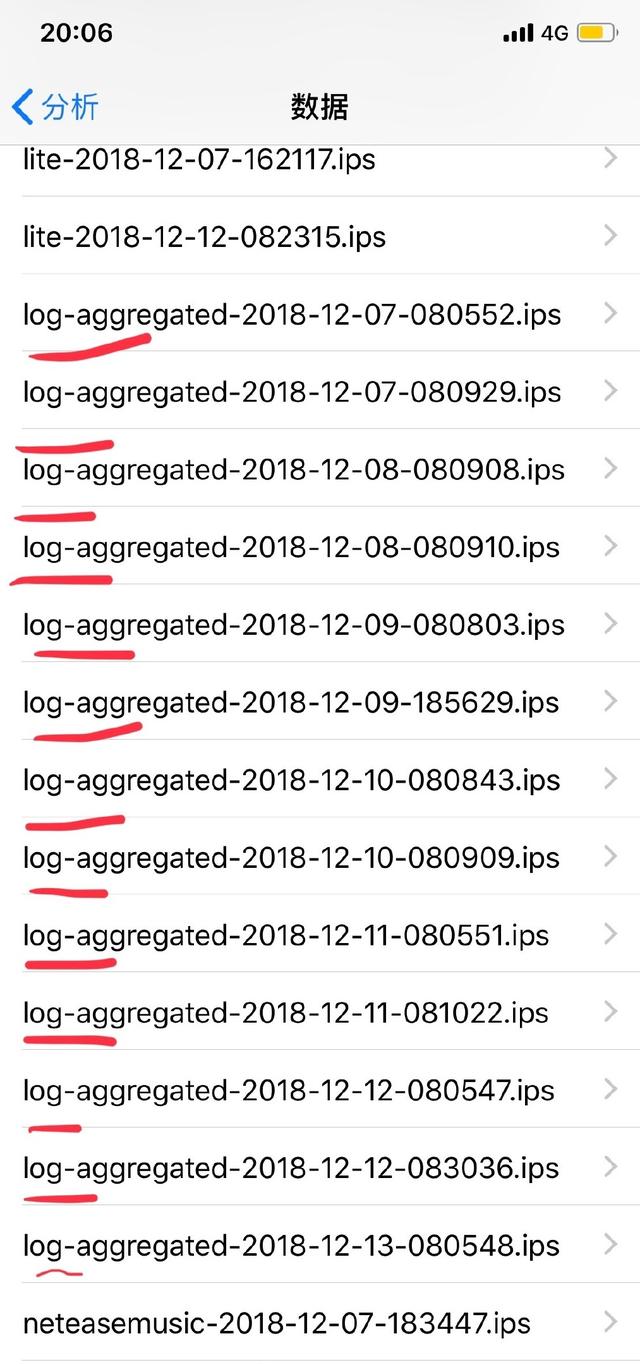
Task: View log-aggregated-2018-12-07-080929.ips
Action: [x=292, y=392]
